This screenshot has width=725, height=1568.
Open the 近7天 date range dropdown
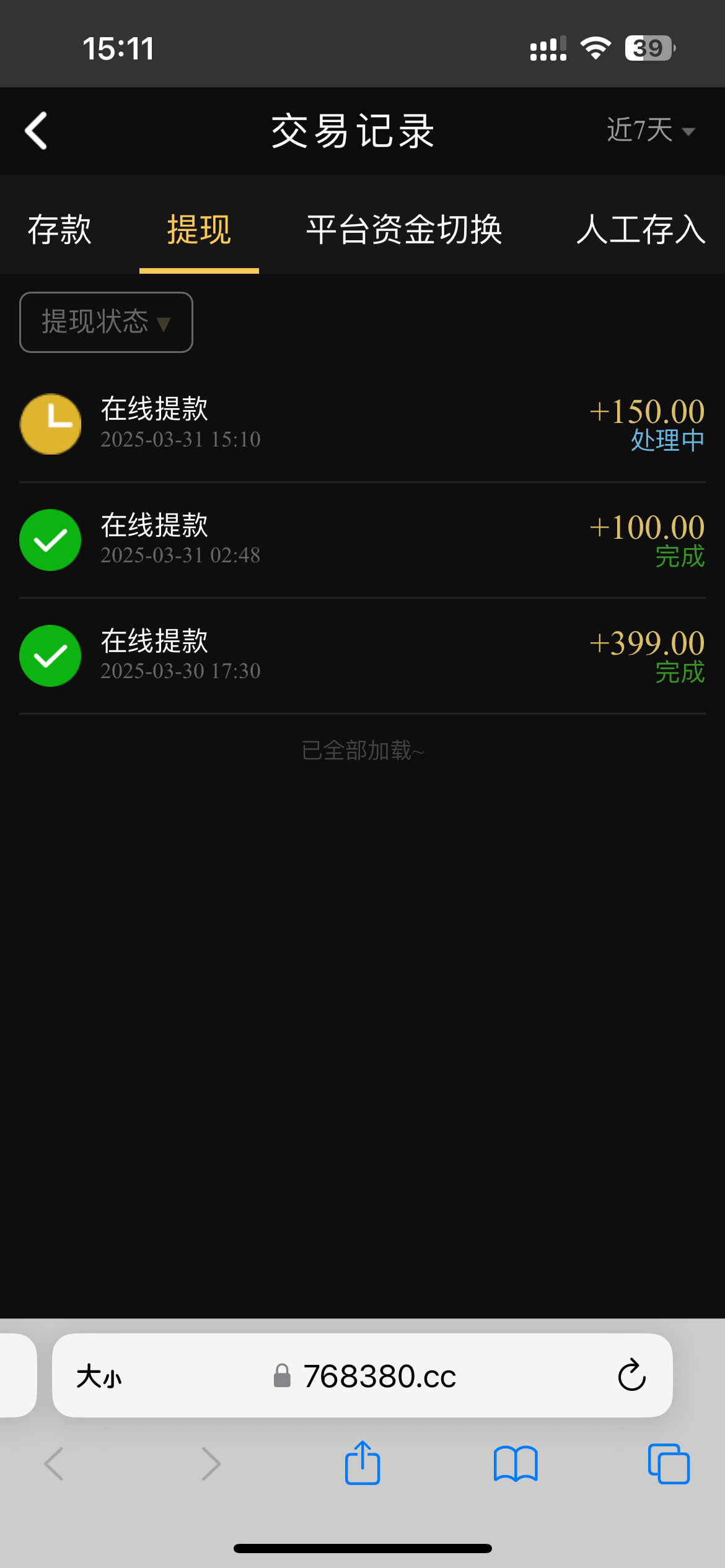(650, 131)
